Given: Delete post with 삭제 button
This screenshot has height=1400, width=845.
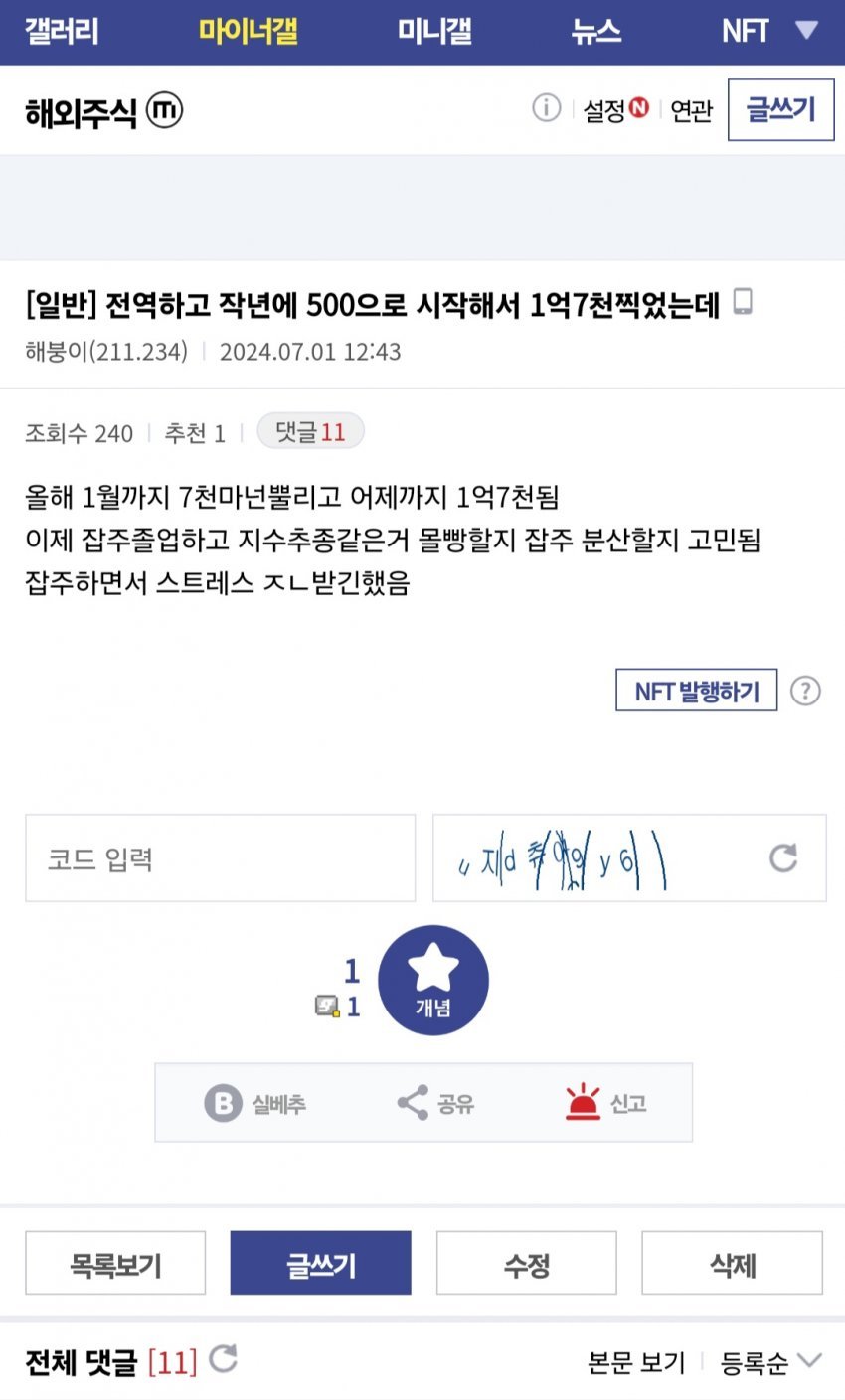Looking at the screenshot, I should 732,1264.
